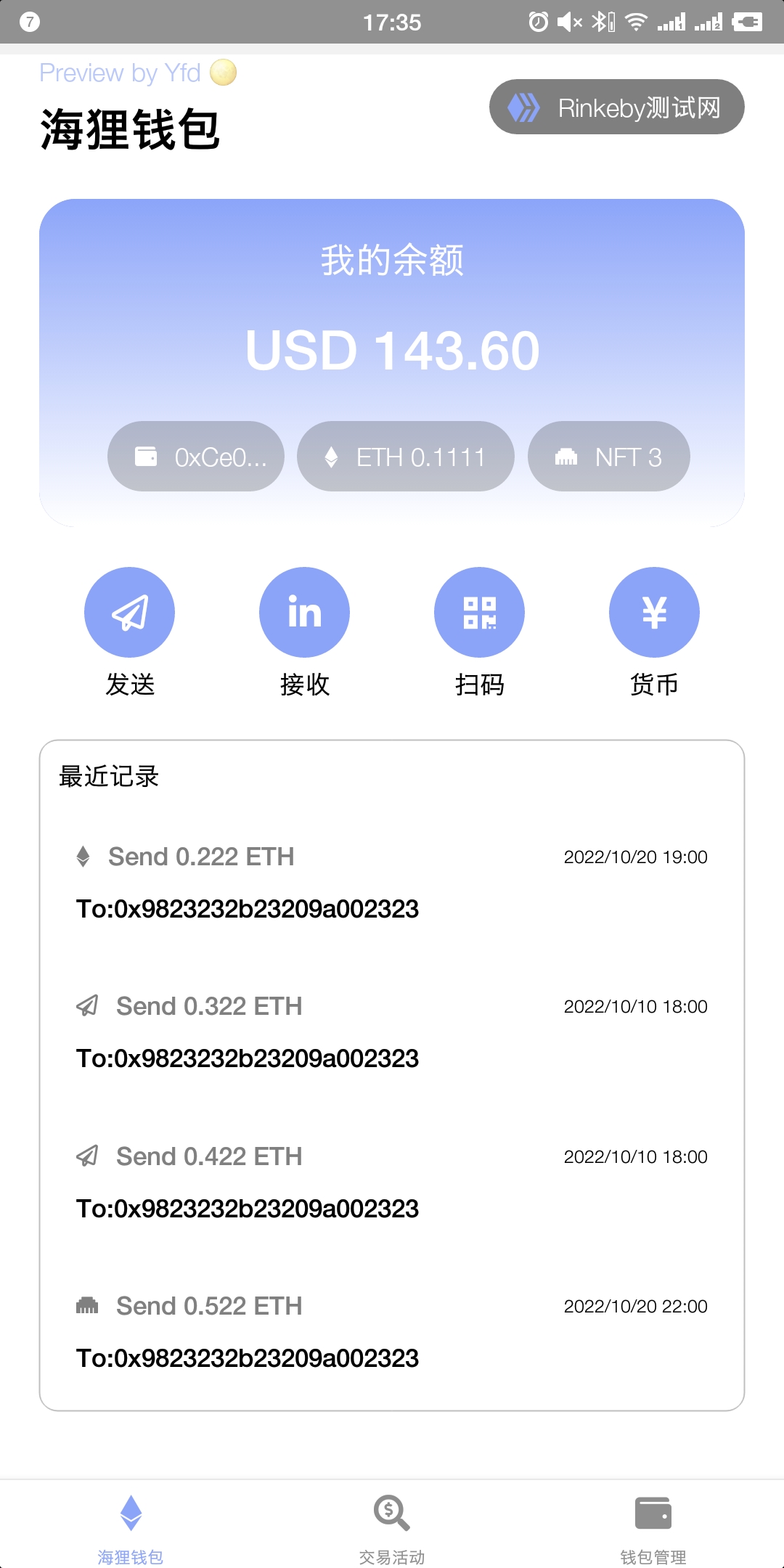Open the NFT 3 chip
This screenshot has height=1568, width=784.
point(608,456)
